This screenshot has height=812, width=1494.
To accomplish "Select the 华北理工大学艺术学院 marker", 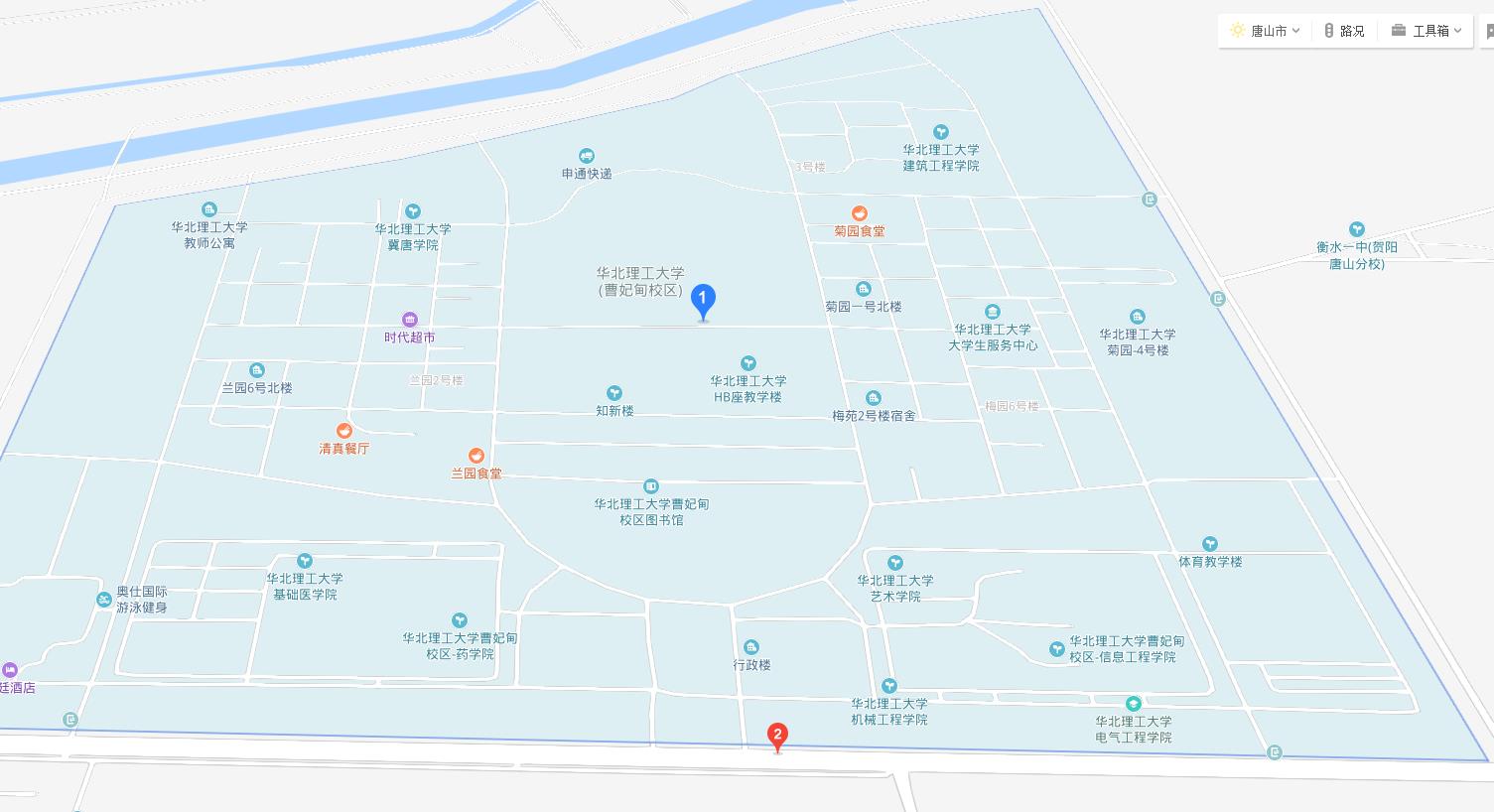I will tap(895, 564).
